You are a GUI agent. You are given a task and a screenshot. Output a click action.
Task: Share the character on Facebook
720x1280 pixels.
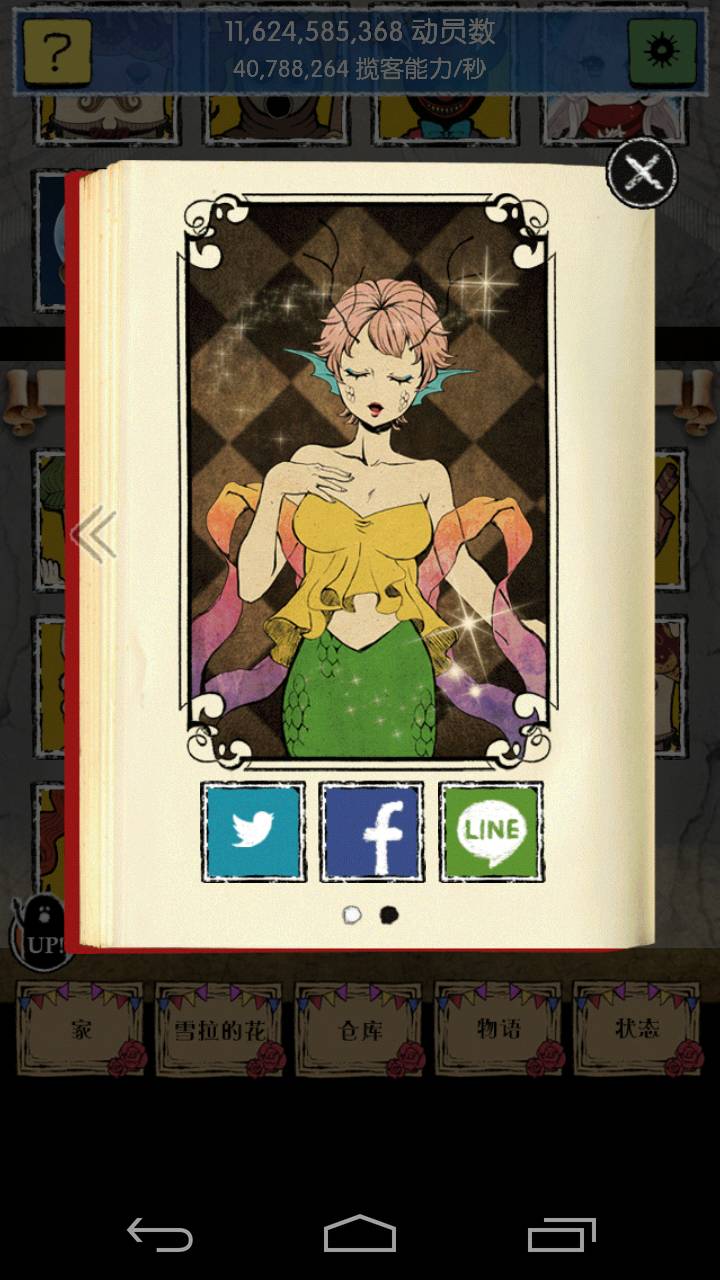371,831
